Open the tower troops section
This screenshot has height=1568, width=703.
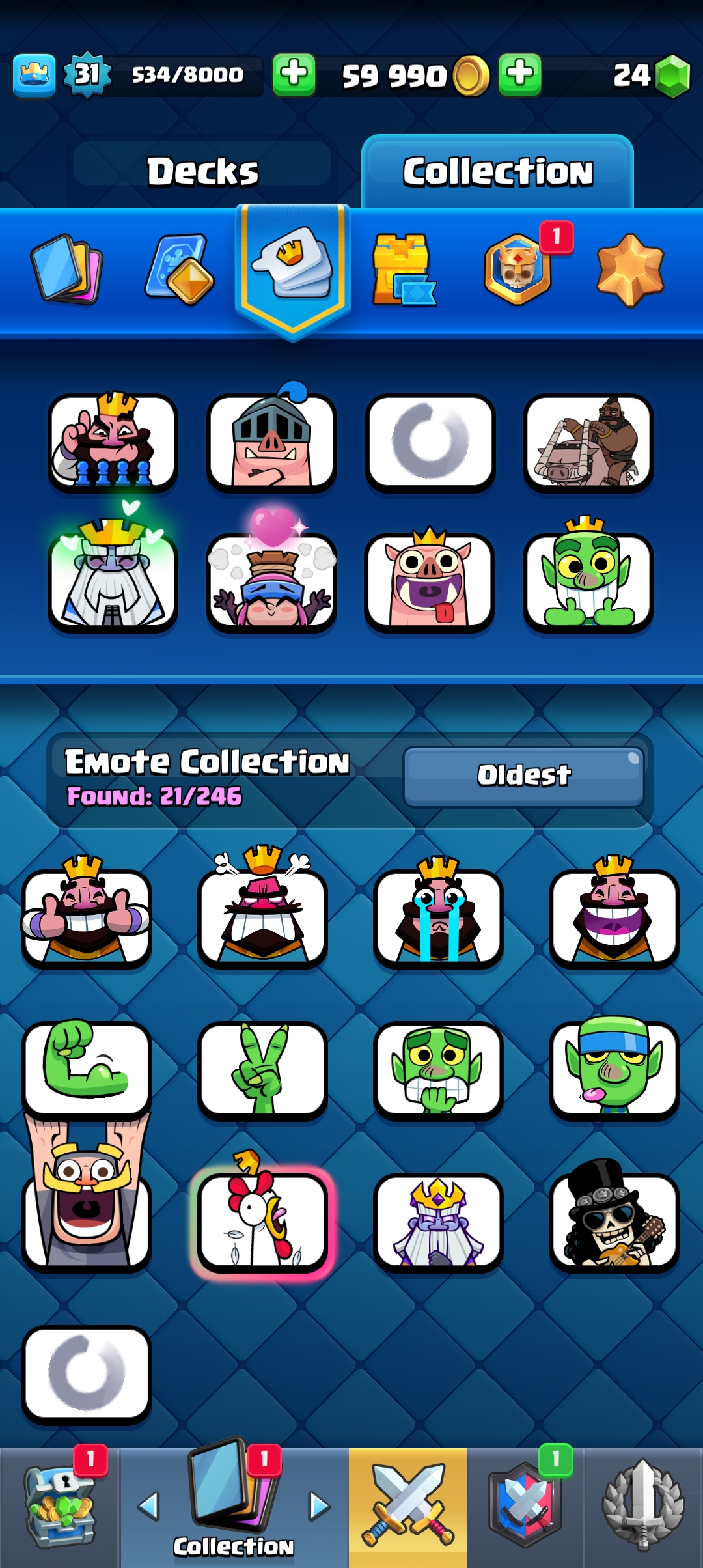click(403, 270)
